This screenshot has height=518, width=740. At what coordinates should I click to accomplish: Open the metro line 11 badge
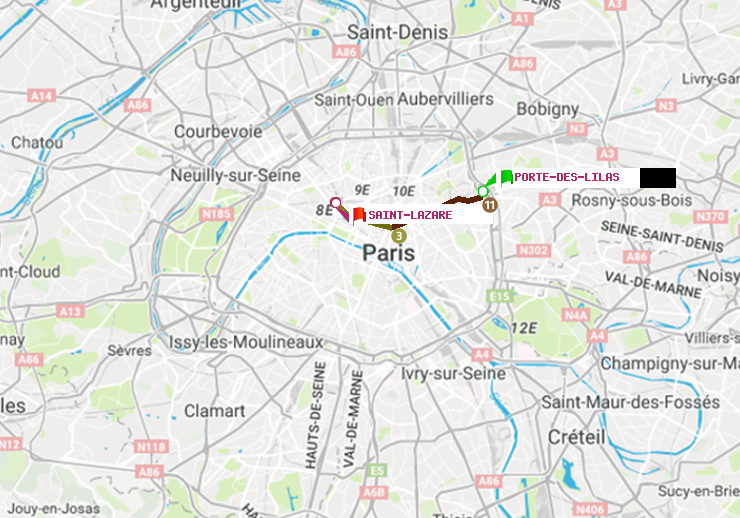pos(490,205)
